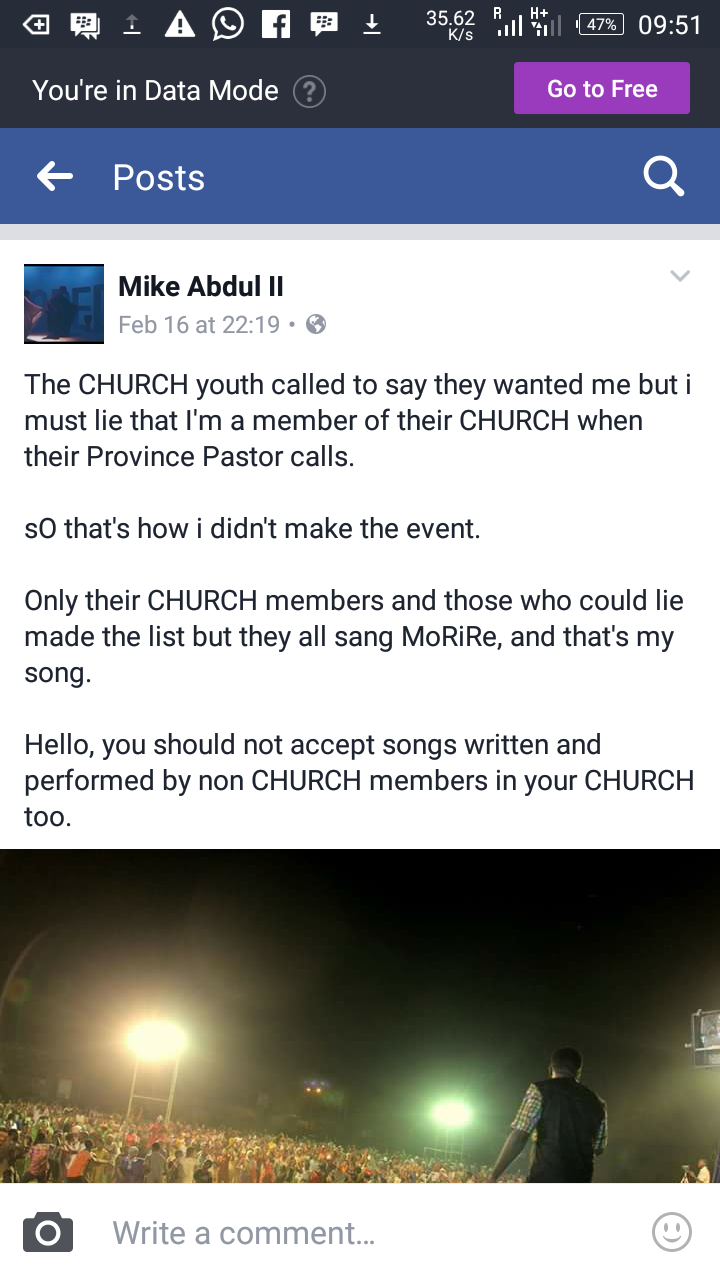View Mike Abdul II's profile picture
This screenshot has height=1280, width=720.
pyautogui.click(x=64, y=304)
